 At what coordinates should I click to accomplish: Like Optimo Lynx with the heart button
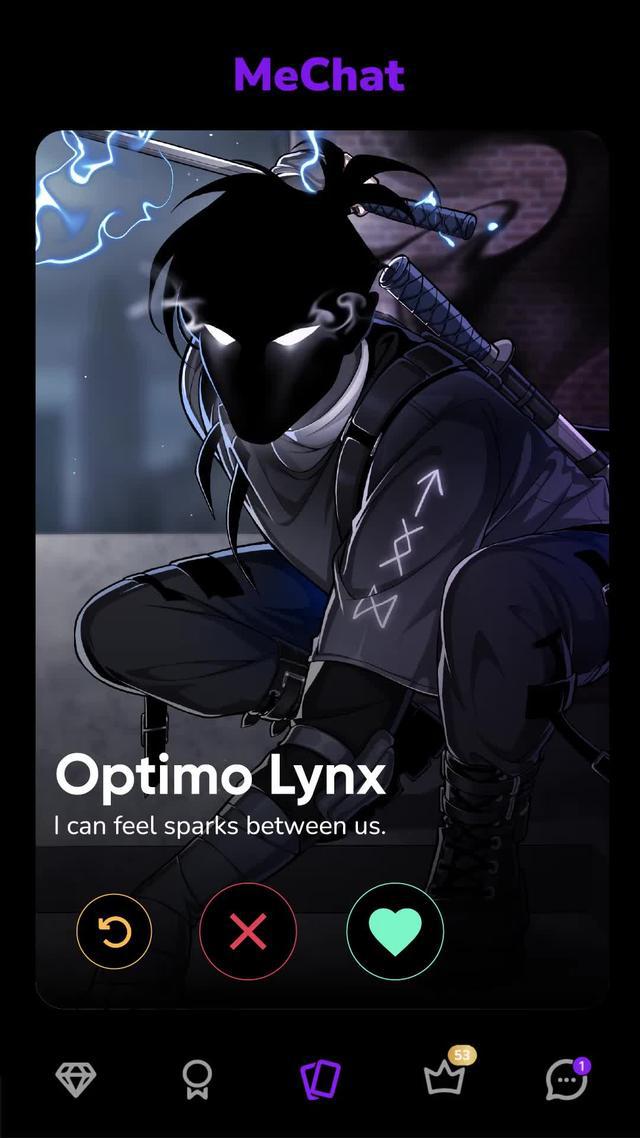pos(395,932)
